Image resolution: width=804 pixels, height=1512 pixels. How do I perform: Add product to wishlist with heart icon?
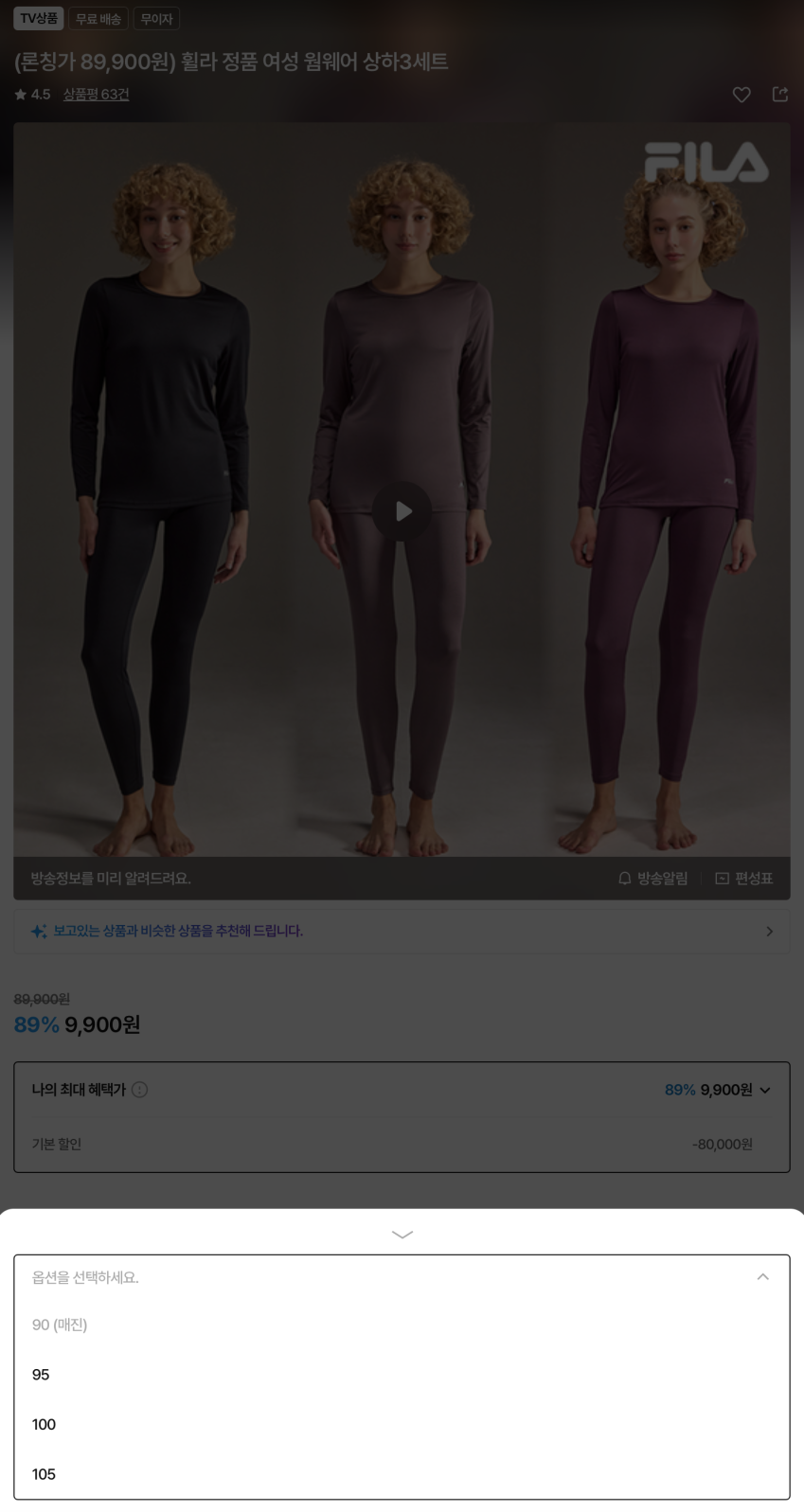tap(741, 95)
